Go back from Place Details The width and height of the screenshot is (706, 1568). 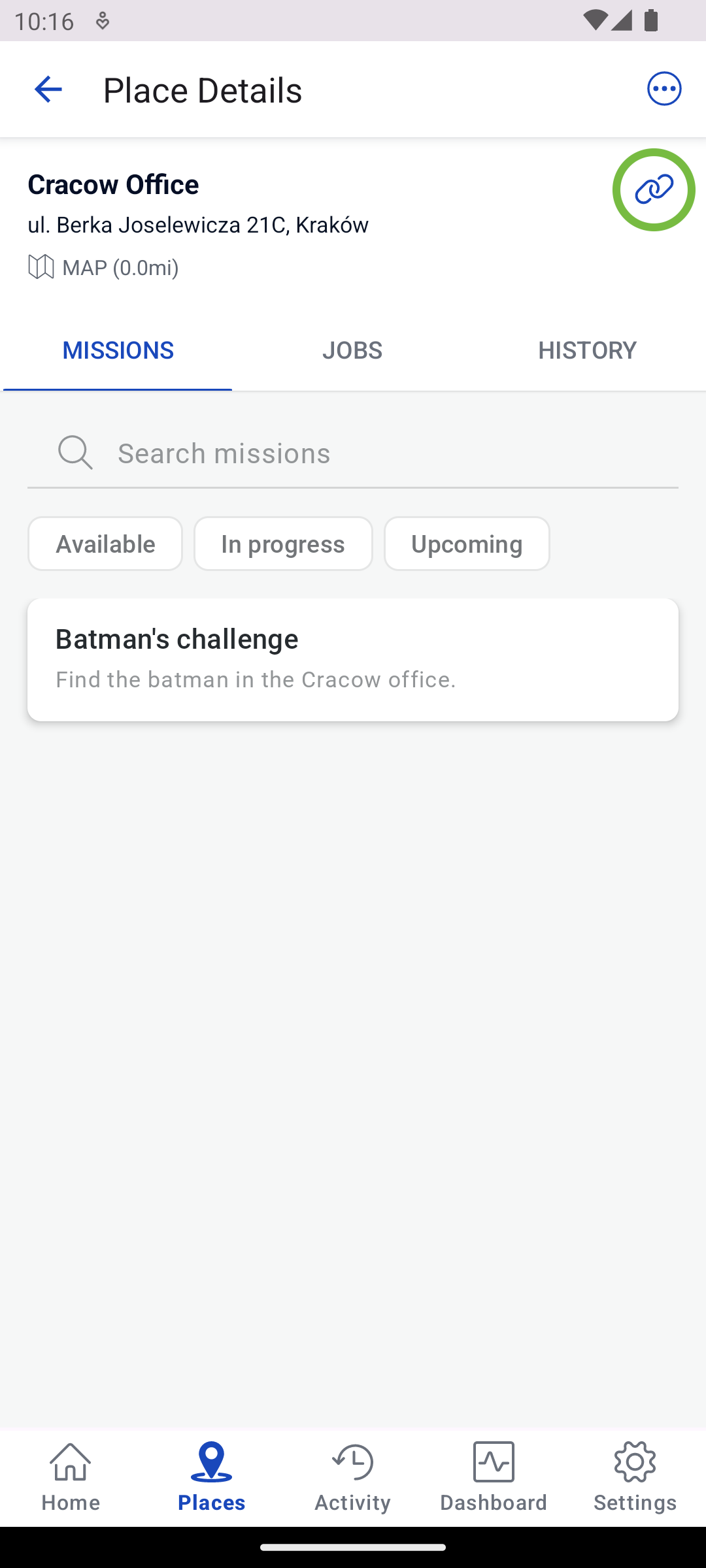[48, 90]
